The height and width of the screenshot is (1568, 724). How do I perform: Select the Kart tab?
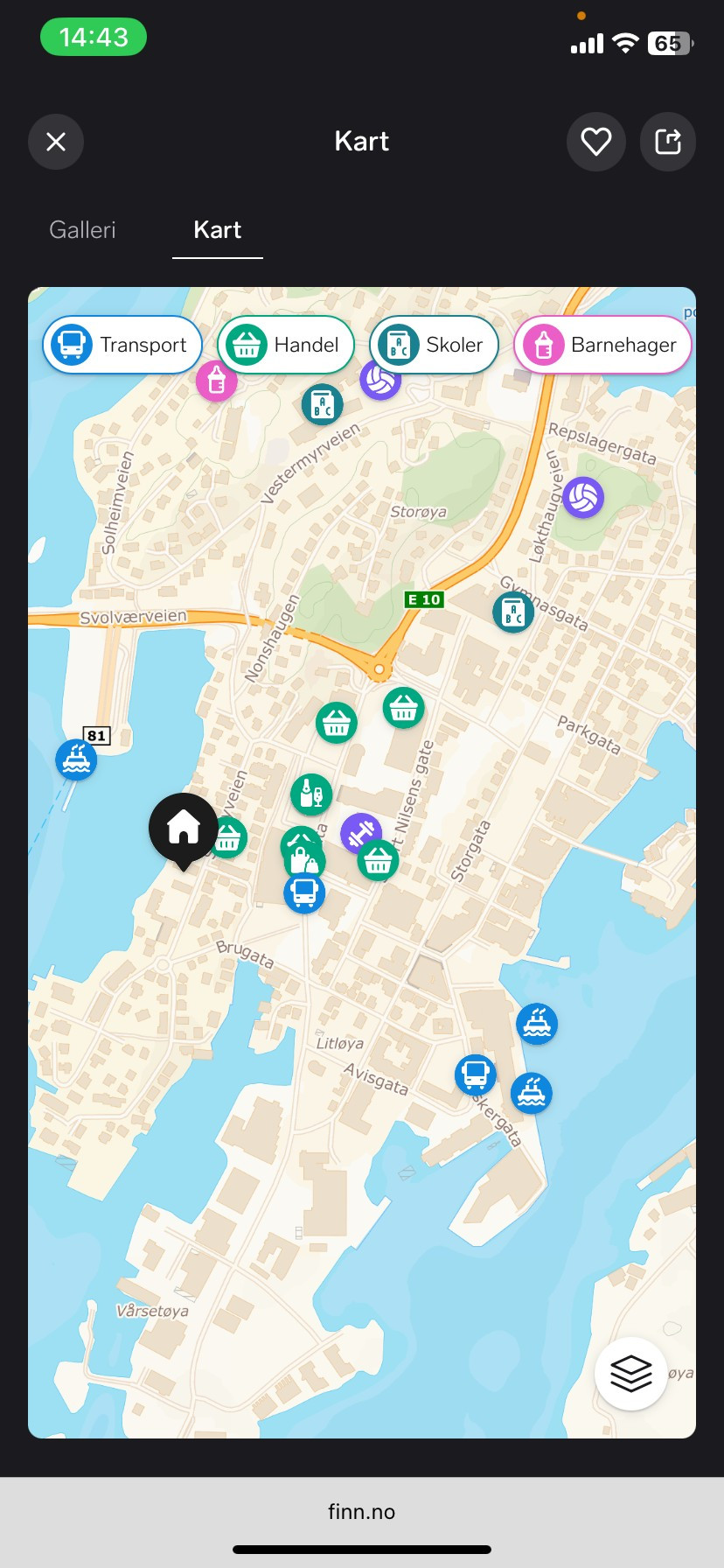pyautogui.click(x=217, y=230)
